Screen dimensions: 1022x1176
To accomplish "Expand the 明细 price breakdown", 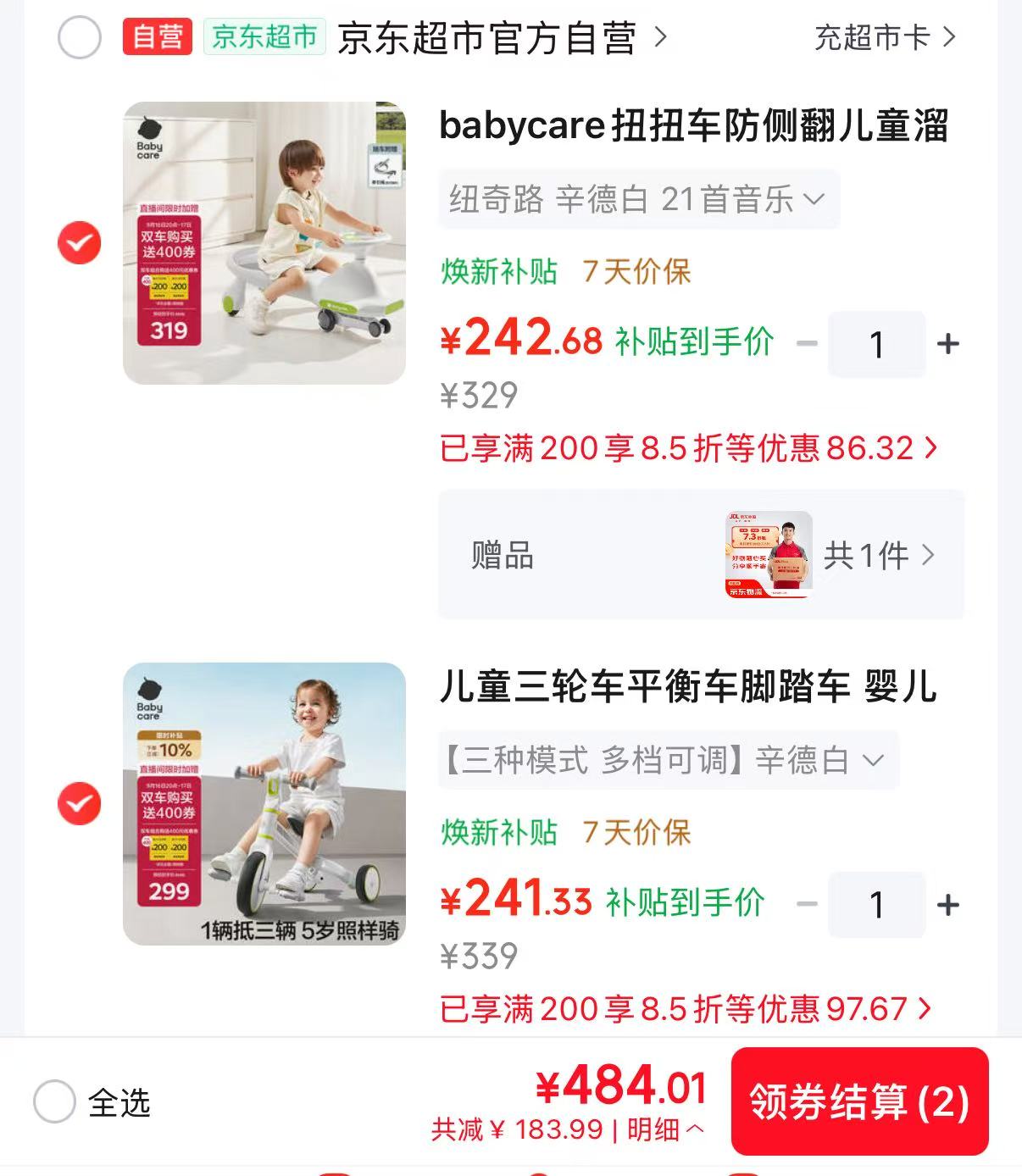I will (x=665, y=1129).
